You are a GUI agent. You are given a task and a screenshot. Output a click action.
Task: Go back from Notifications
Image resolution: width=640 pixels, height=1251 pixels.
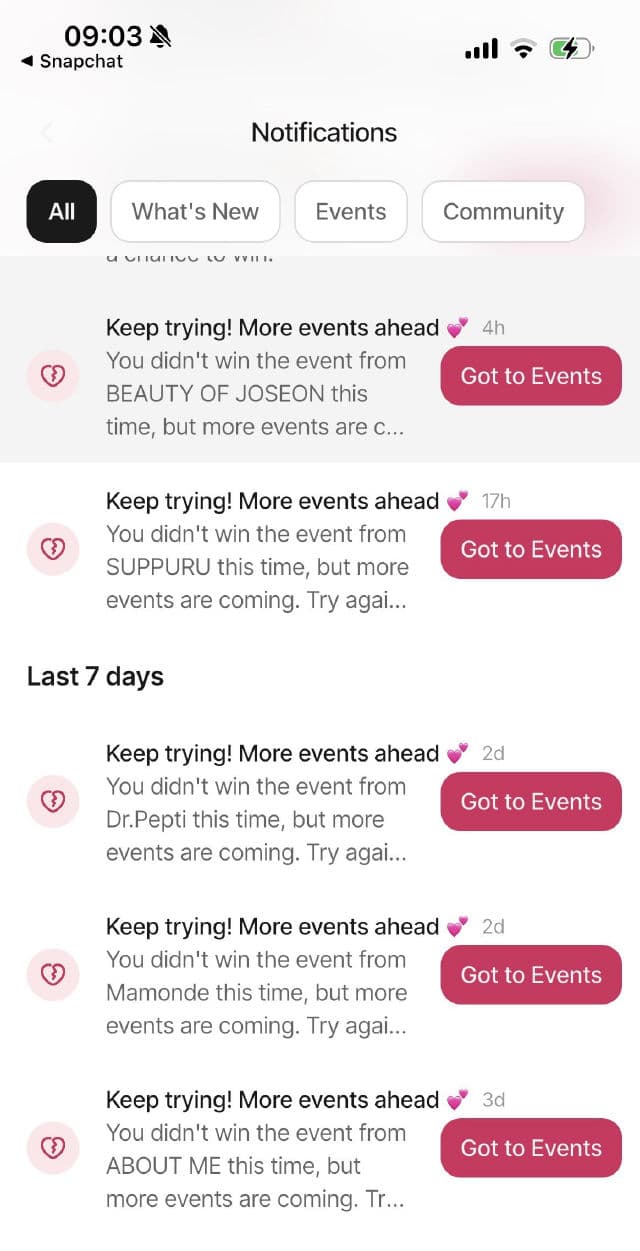click(x=46, y=133)
